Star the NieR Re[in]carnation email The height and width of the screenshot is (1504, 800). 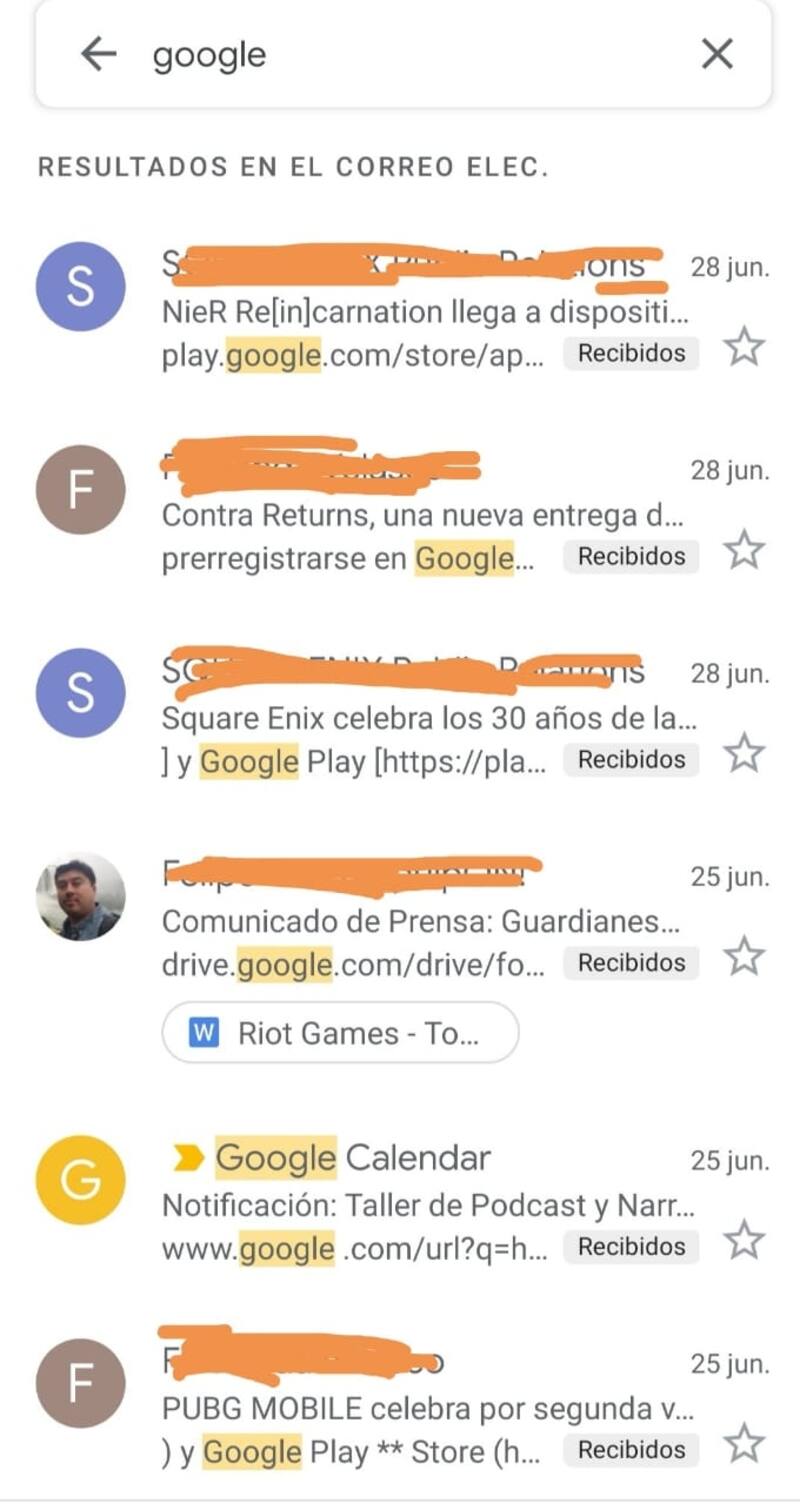[x=744, y=348]
